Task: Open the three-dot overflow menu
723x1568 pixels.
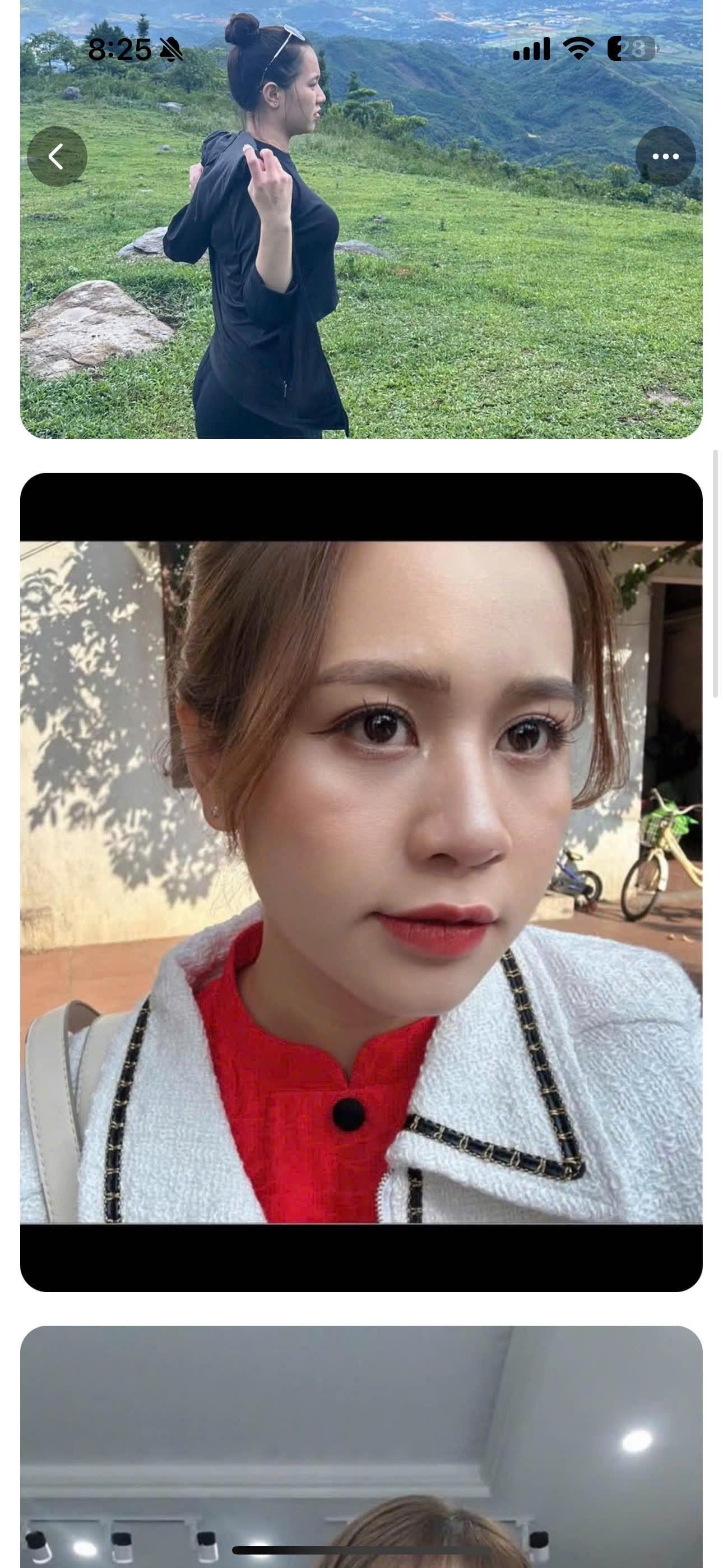Action: [665, 156]
